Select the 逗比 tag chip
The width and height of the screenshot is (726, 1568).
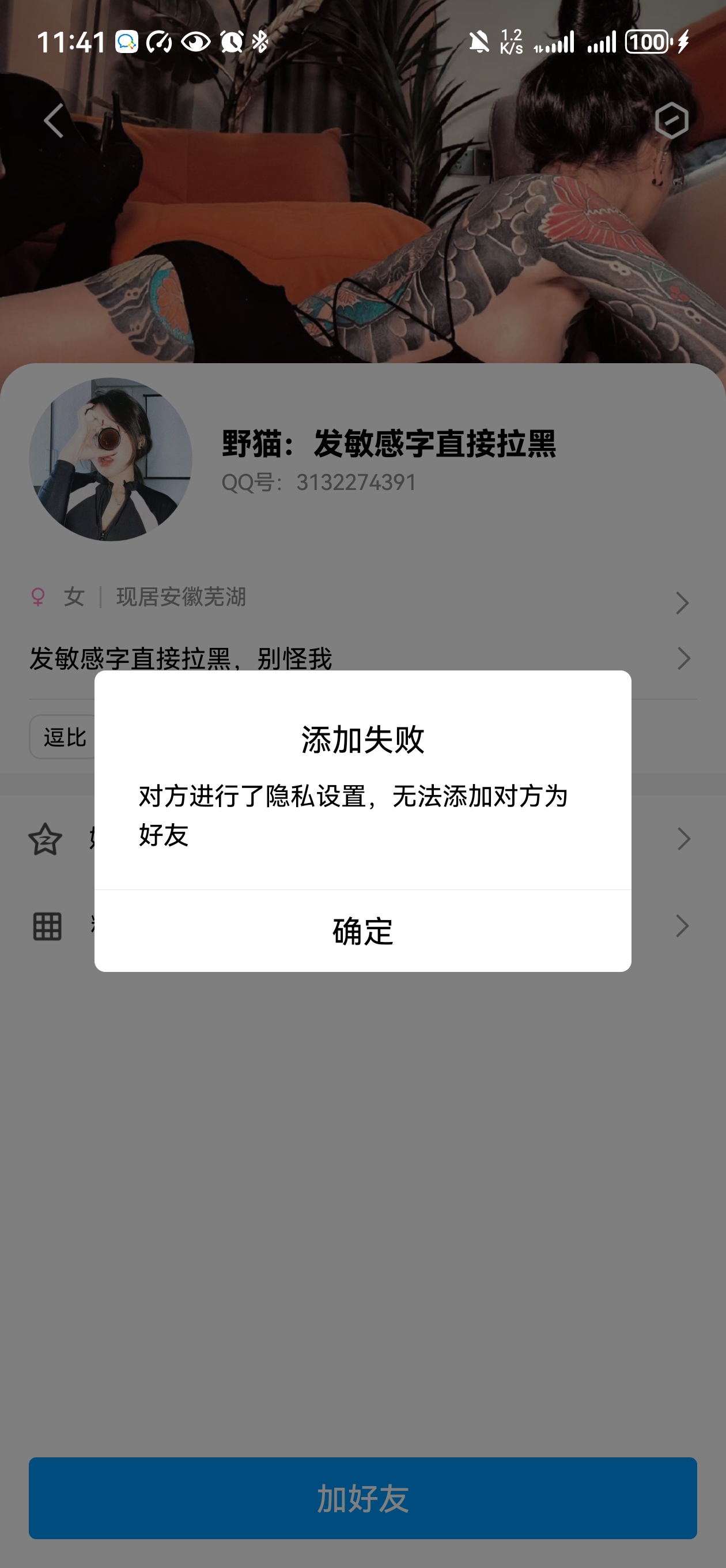[x=65, y=737]
